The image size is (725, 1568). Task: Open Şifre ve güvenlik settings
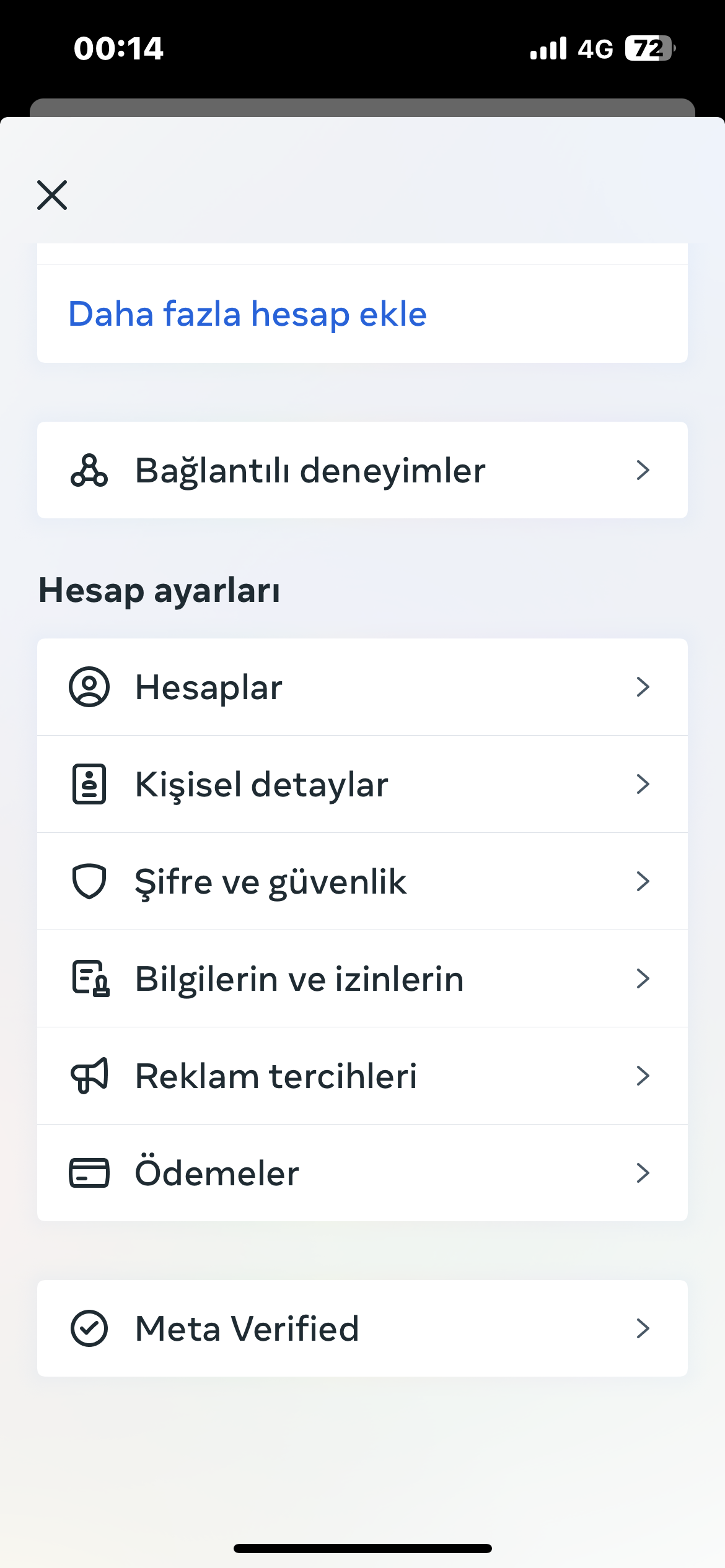tap(362, 881)
